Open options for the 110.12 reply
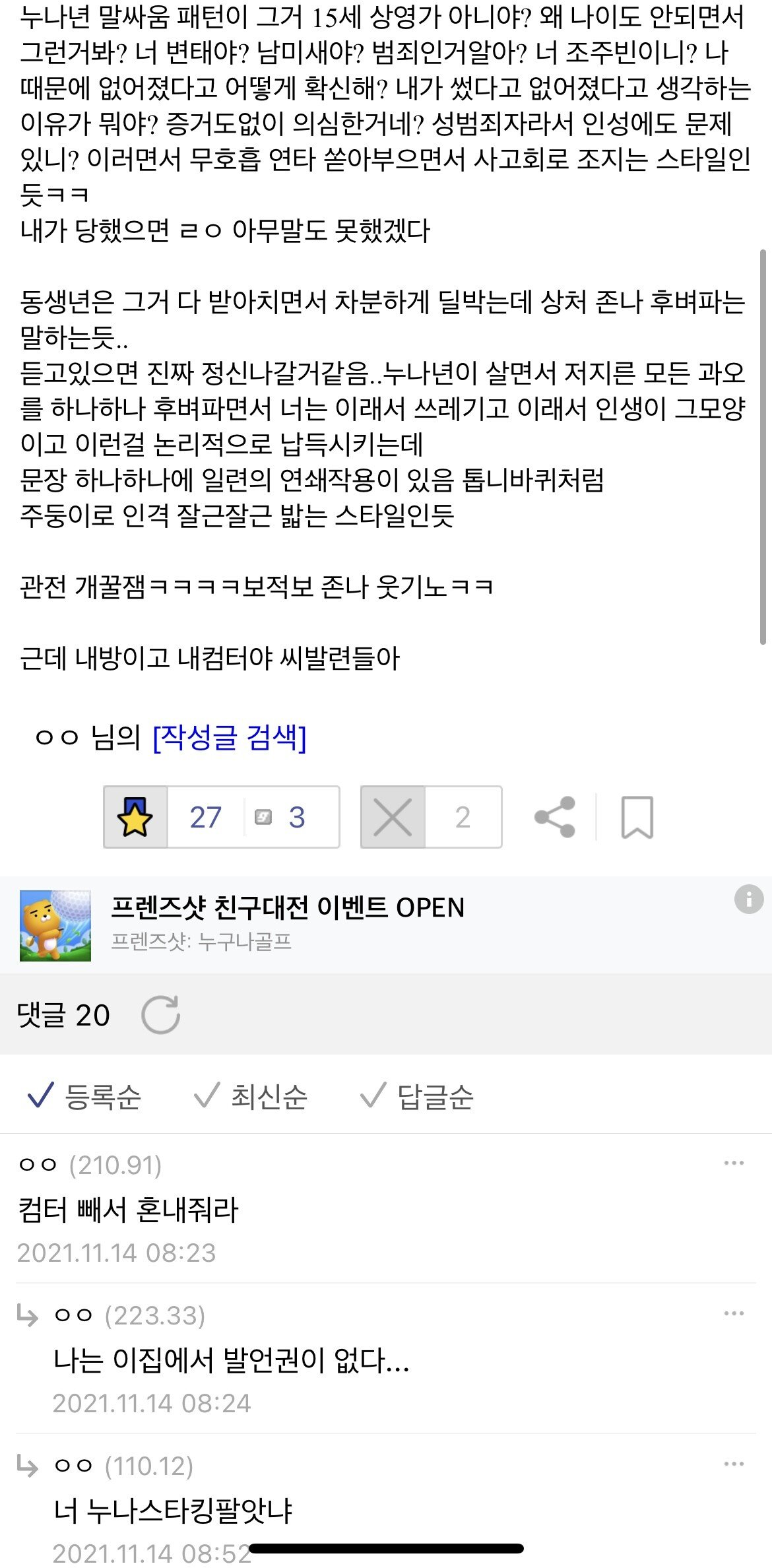This screenshot has height=1568, width=772. 734,1464
